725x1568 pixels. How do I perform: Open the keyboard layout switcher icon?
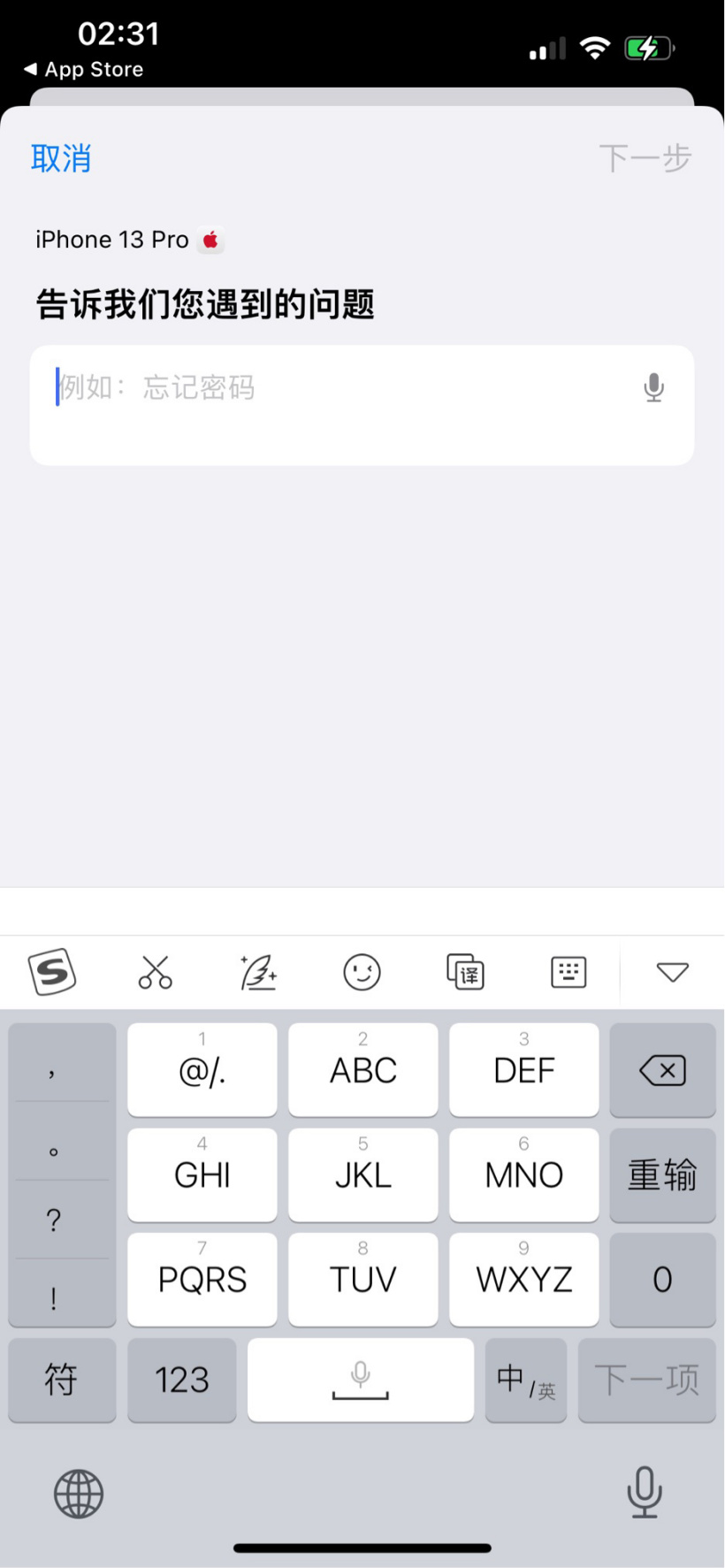569,972
